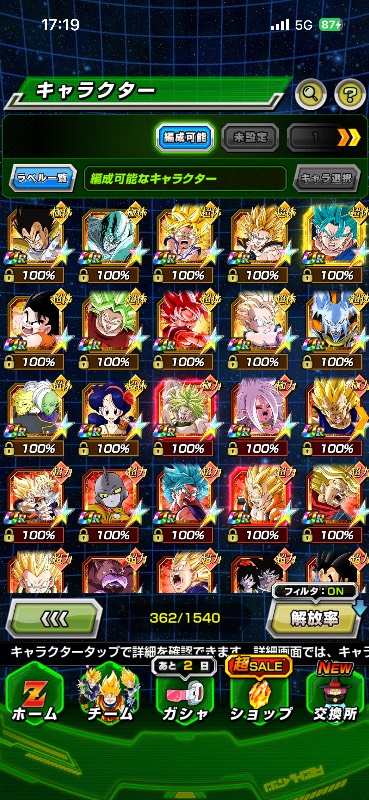Switch to the 未設定 tab

250,137
